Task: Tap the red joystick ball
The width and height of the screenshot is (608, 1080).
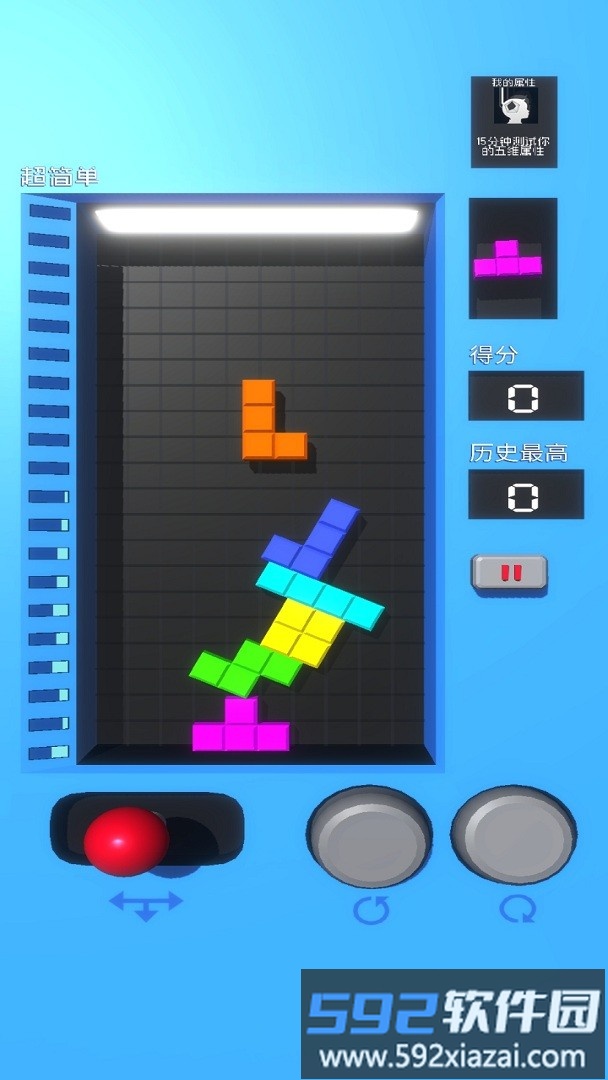Action: coord(125,840)
